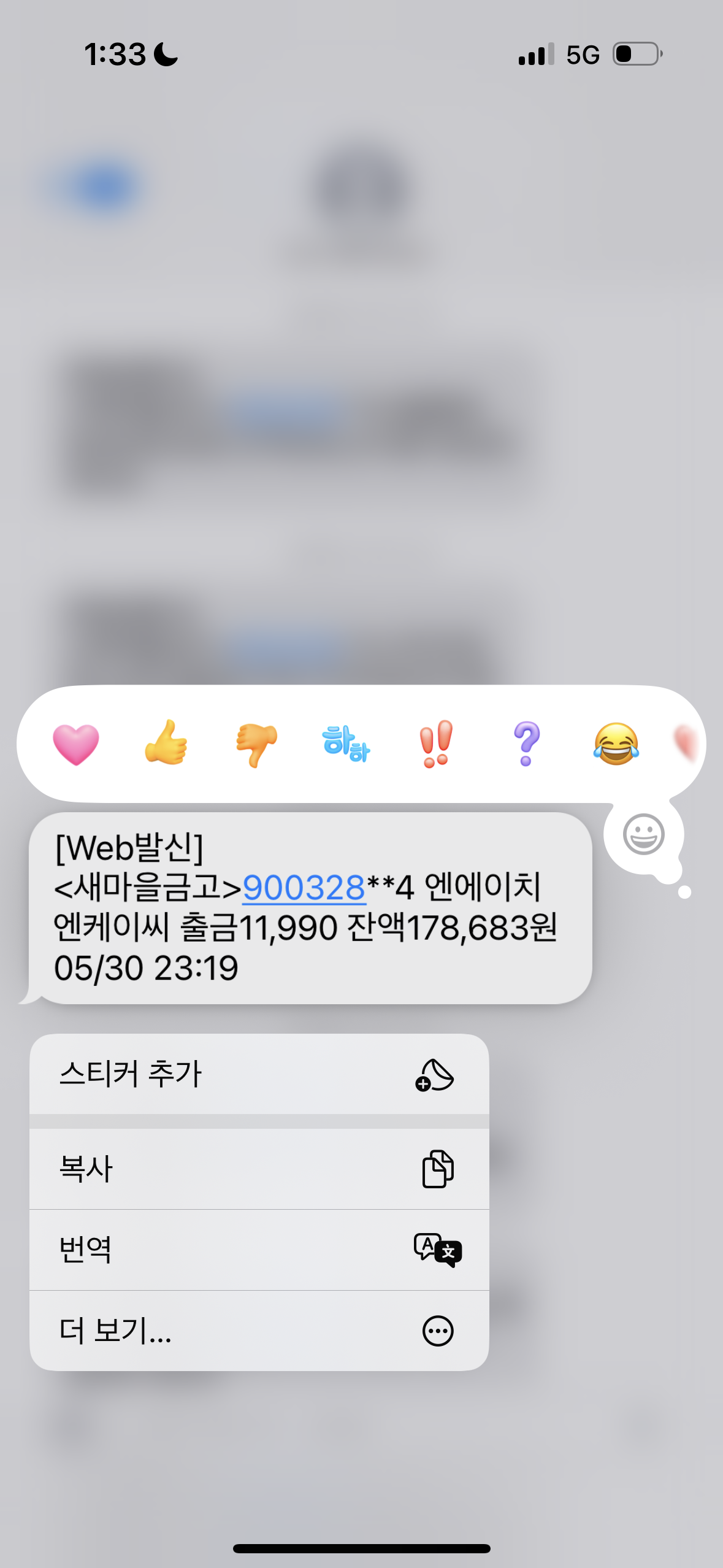This screenshot has height=1568, width=723.
Task: React with the double exclamation tapback
Action: coord(436,744)
